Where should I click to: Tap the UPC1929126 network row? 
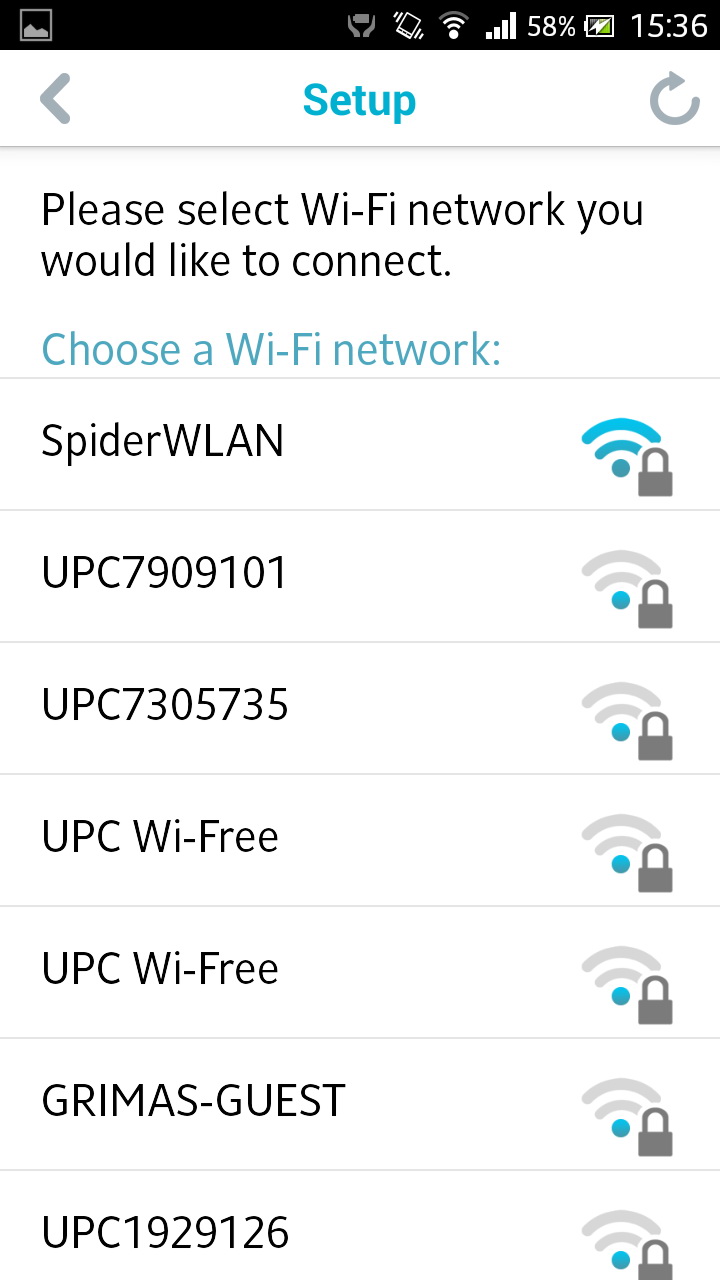tap(360, 1232)
